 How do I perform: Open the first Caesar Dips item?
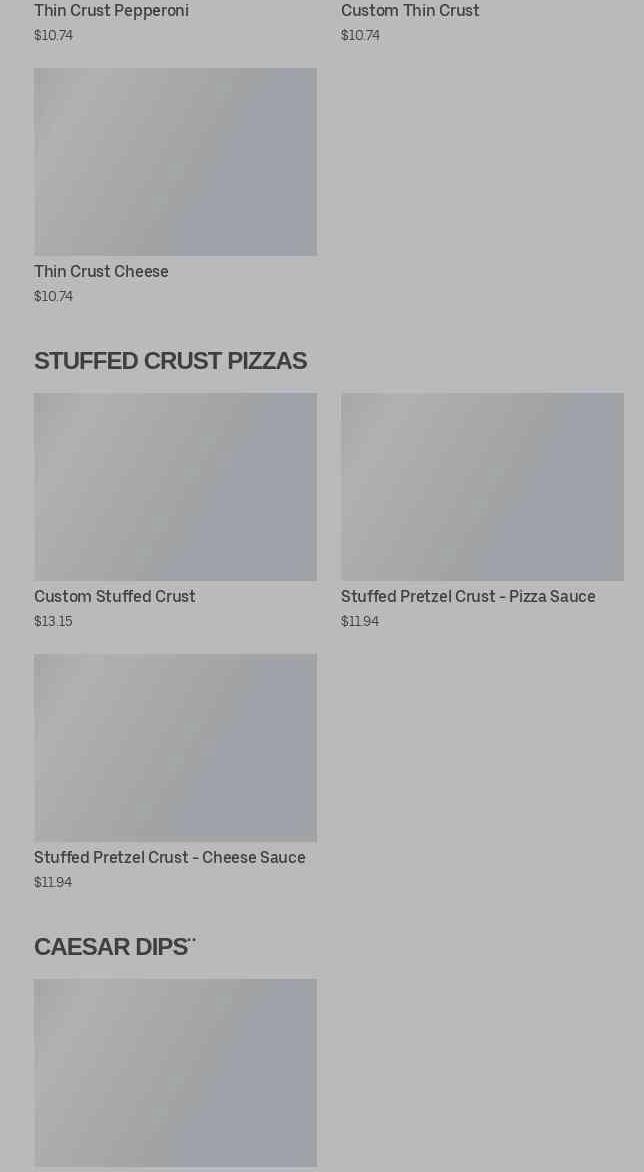coord(175,1072)
